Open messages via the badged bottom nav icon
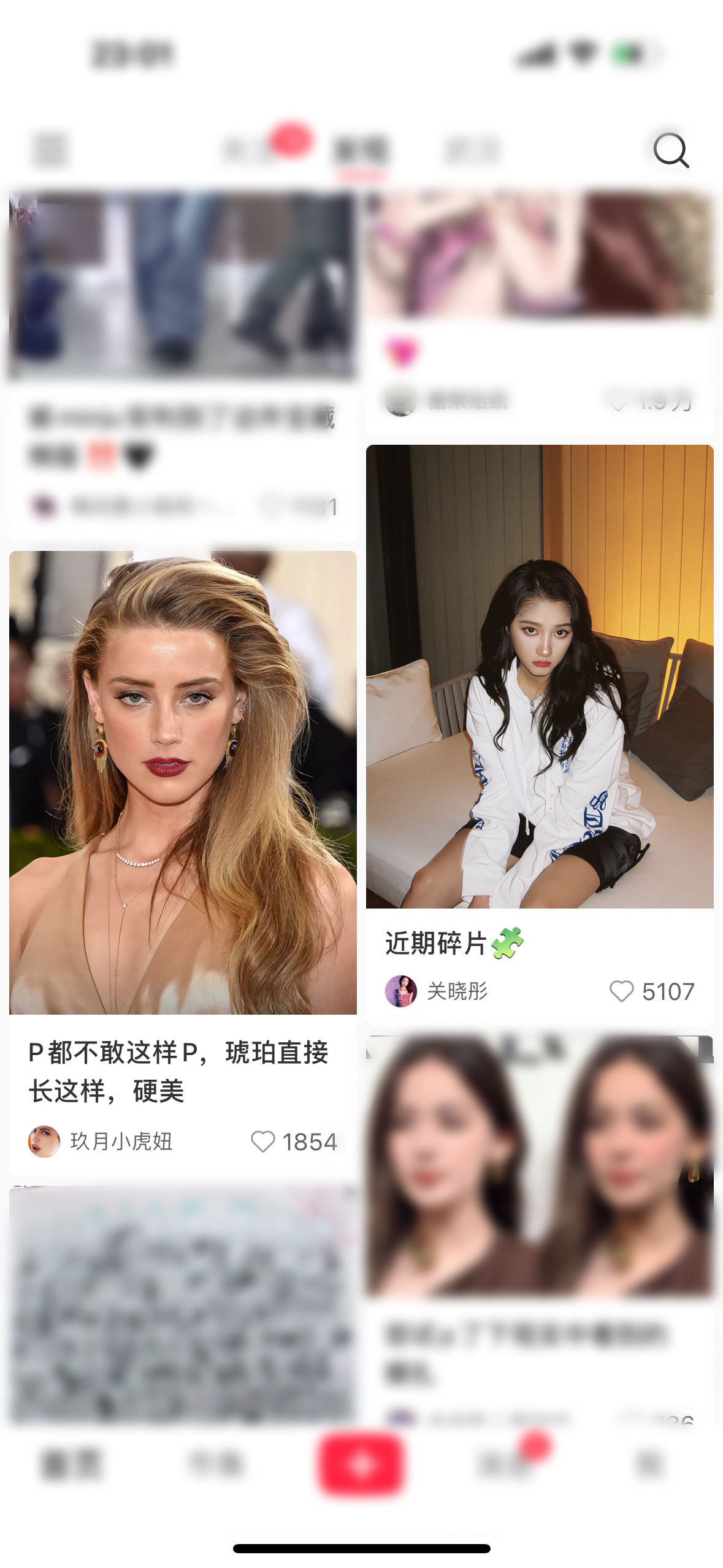Viewport: 723px width, 1568px height. [x=506, y=1461]
